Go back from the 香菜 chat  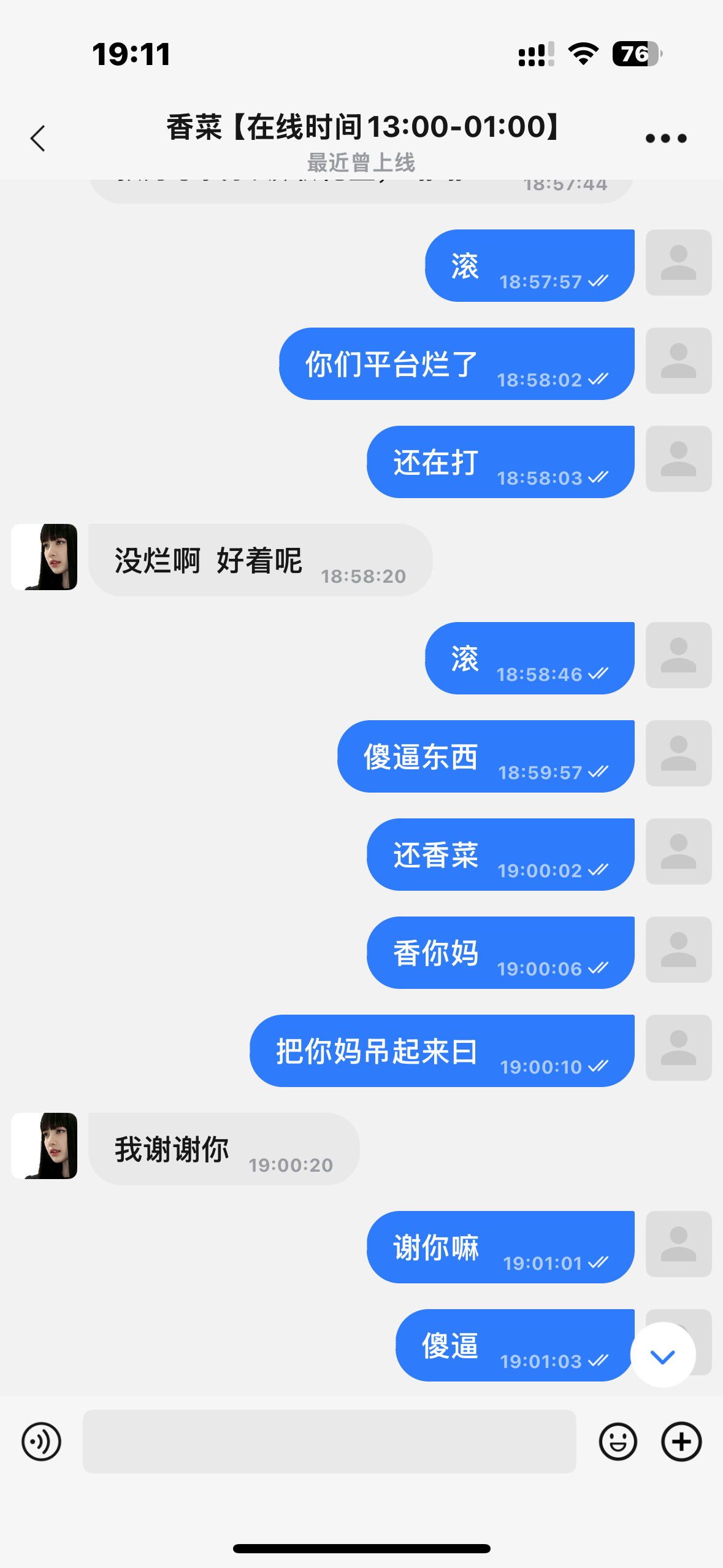coord(38,138)
